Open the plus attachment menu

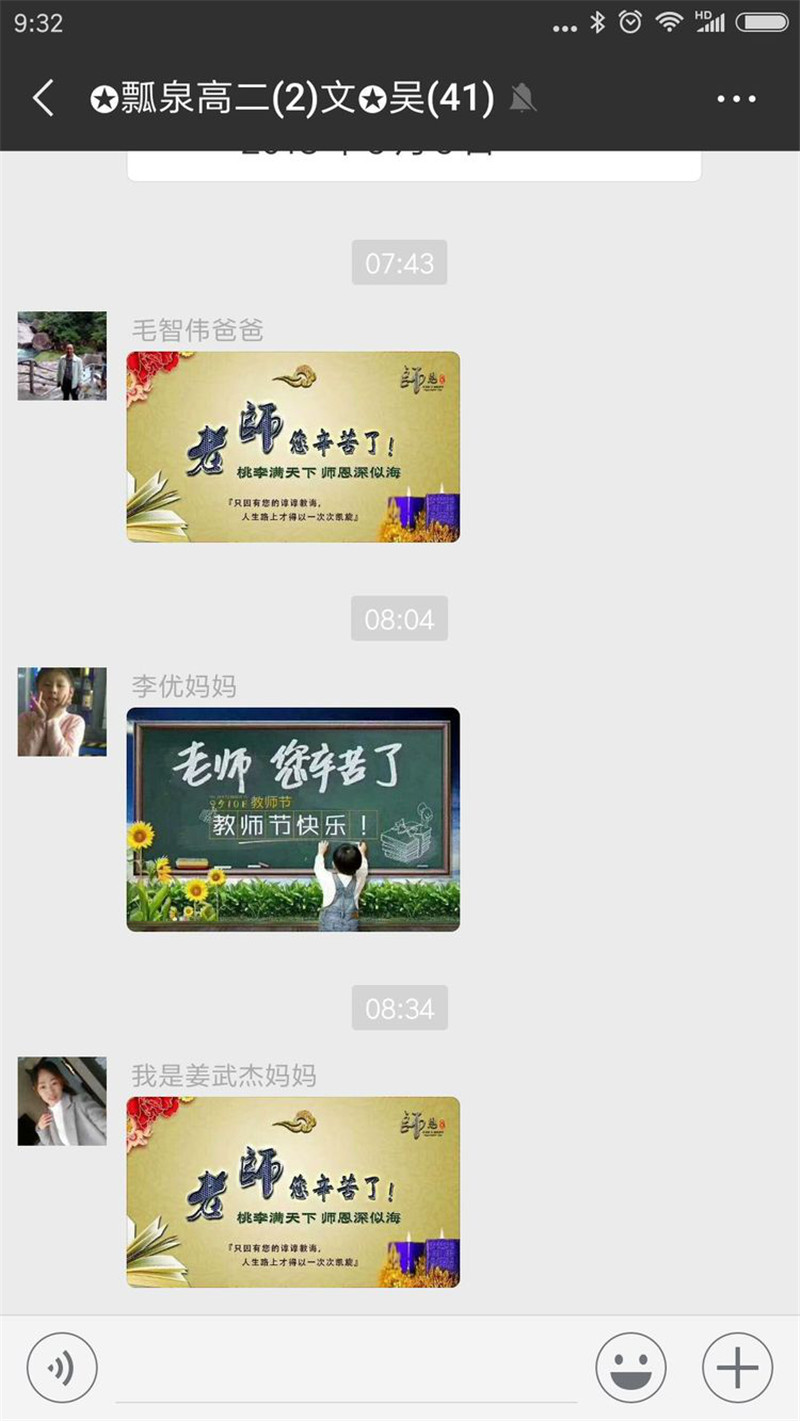pos(737,1368)
